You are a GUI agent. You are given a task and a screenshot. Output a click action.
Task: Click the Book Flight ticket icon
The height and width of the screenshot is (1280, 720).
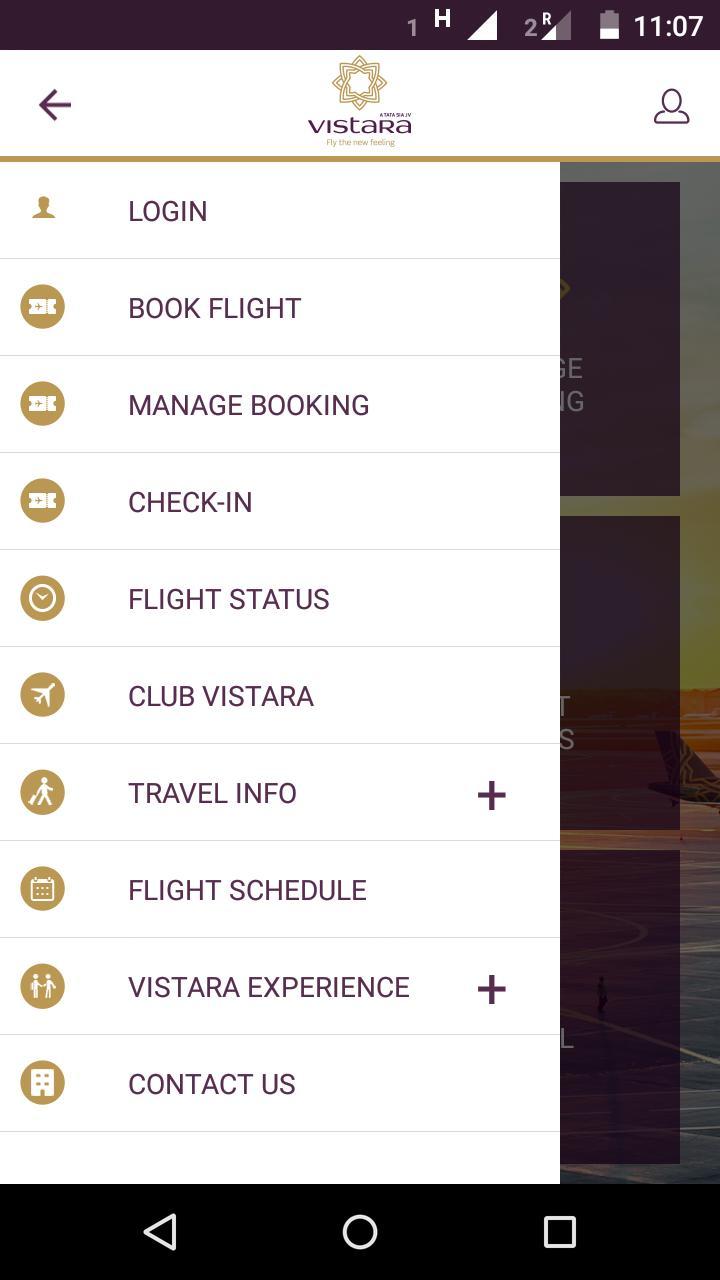pyautogui.click(x=42, y=307)
